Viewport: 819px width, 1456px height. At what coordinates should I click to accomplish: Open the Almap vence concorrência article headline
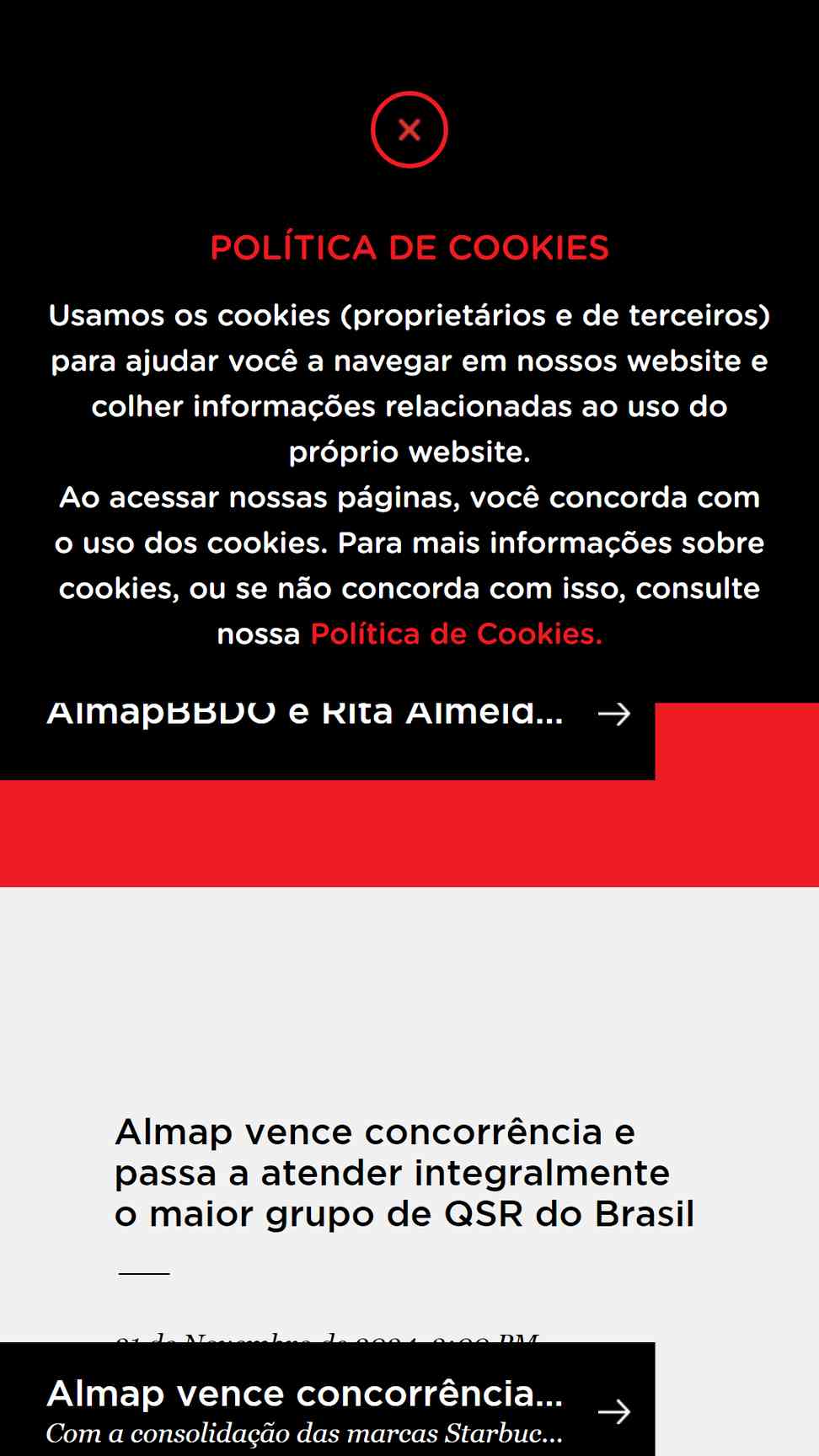point(404,1173)
